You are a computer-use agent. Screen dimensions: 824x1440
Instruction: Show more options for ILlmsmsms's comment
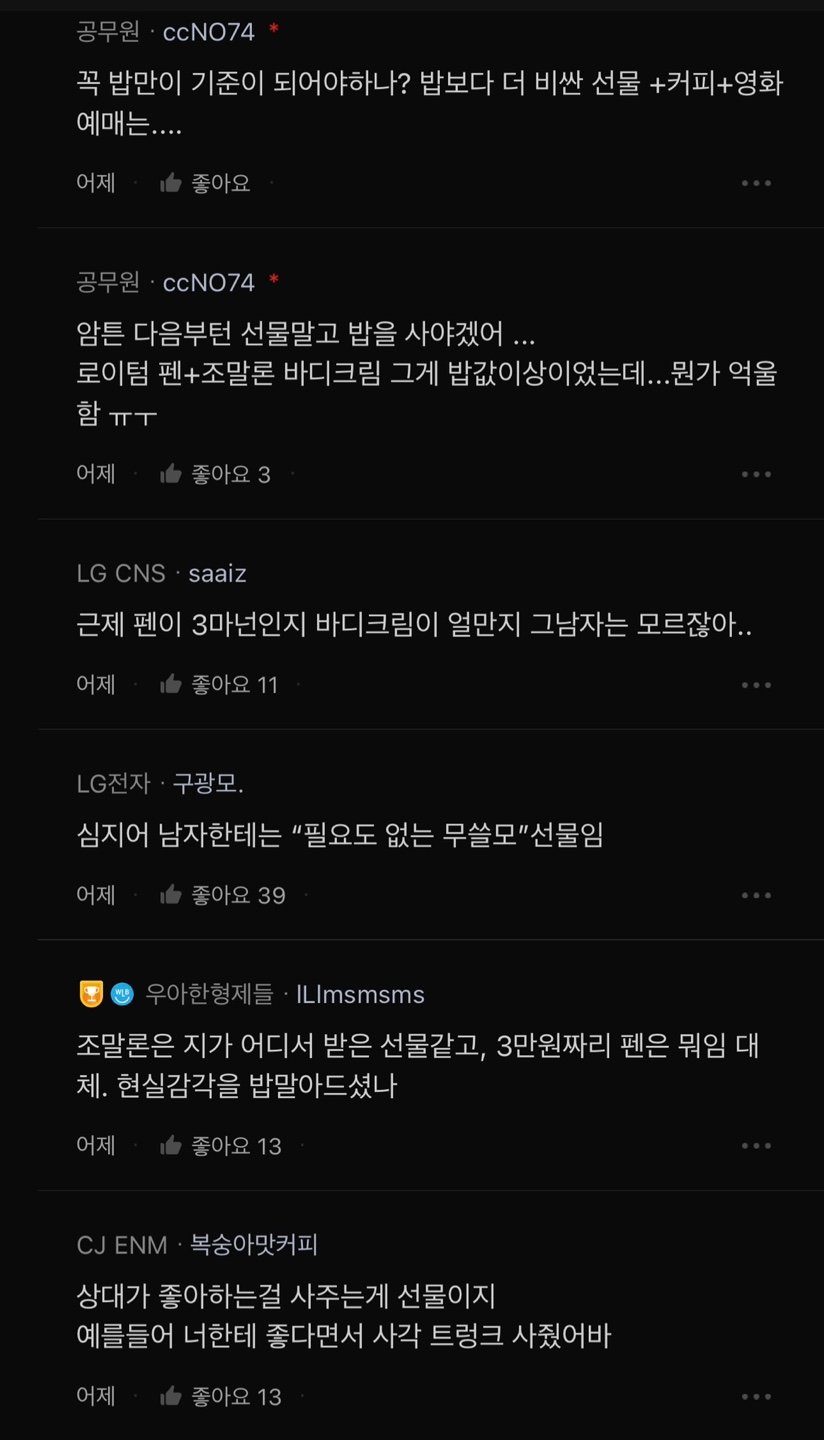(x=756, y=1146)
